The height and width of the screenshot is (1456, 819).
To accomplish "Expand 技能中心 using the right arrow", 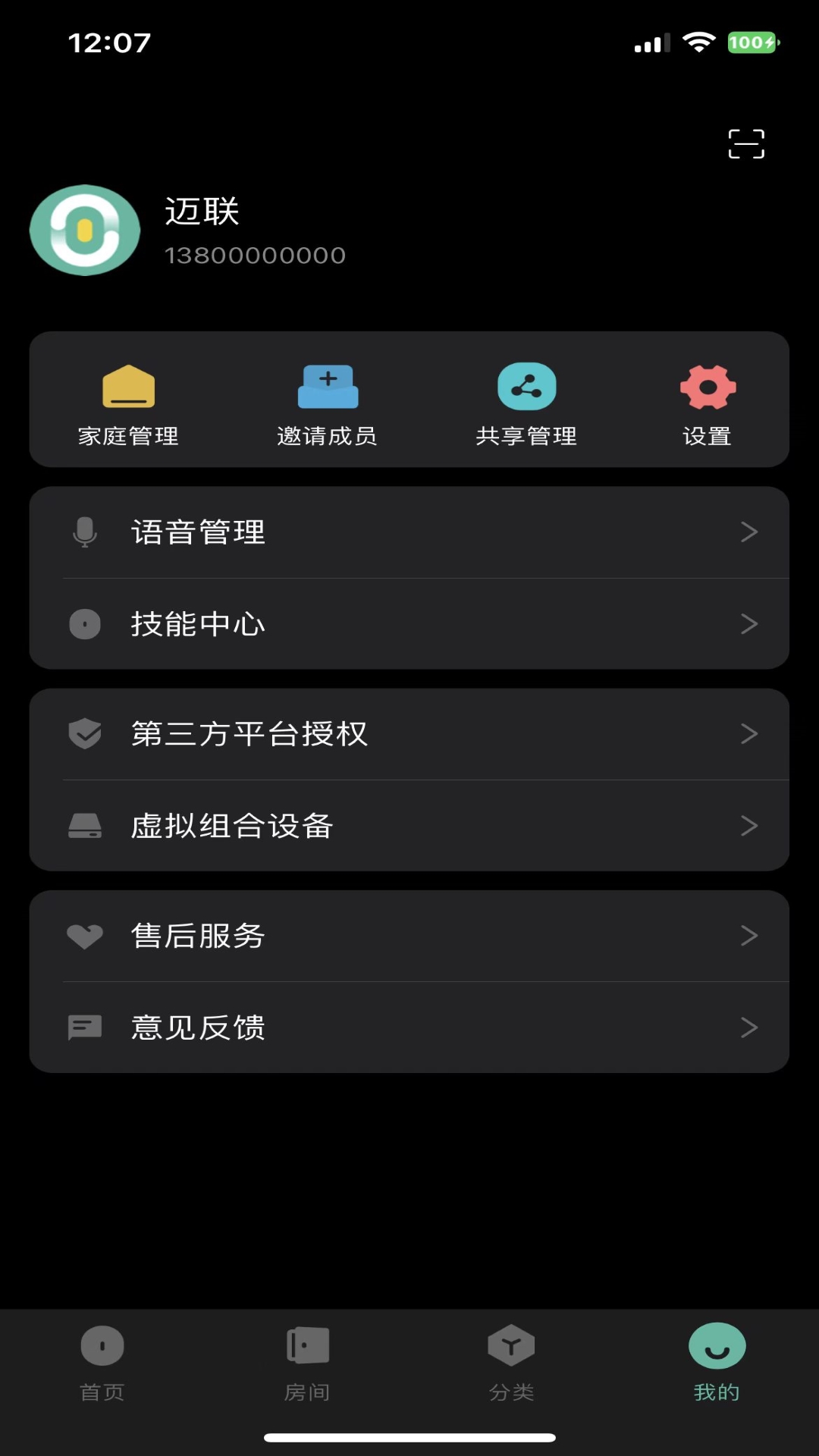I will 749,624.
